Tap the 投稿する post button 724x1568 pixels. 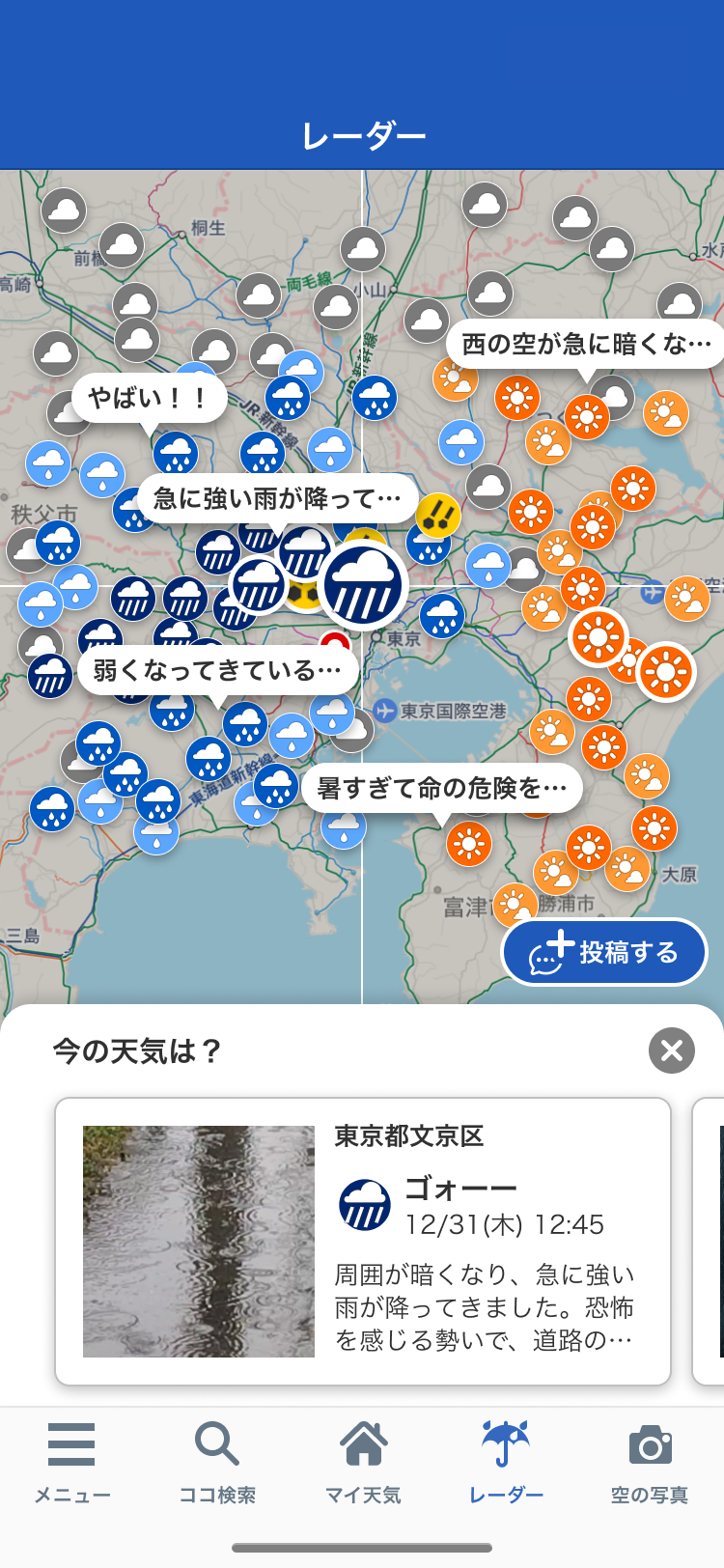pos(604,952)
